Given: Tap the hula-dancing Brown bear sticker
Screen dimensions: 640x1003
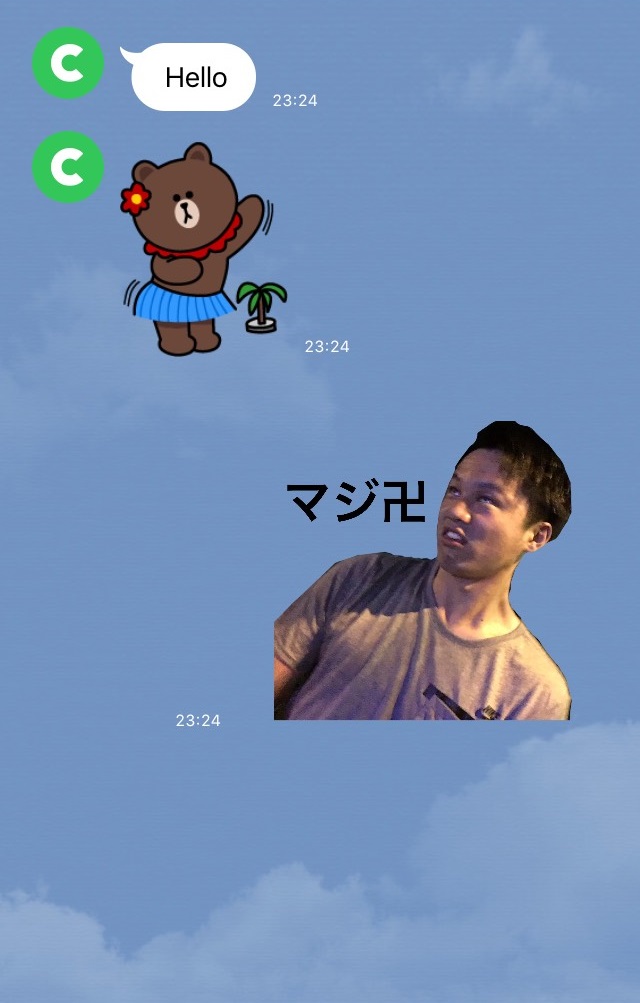Looking at the screenshot, I should [200, 250].
